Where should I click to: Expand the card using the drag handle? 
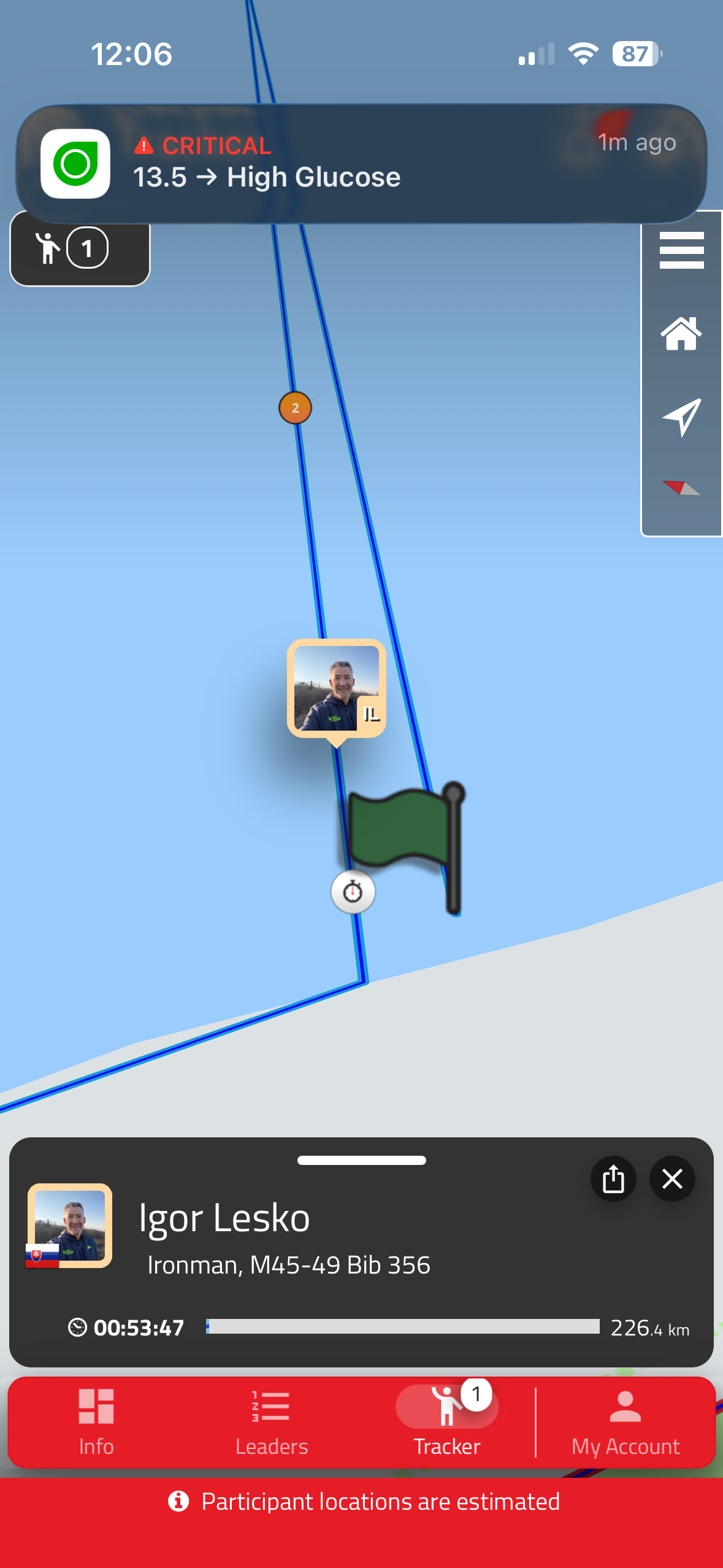coord(361,1160)
